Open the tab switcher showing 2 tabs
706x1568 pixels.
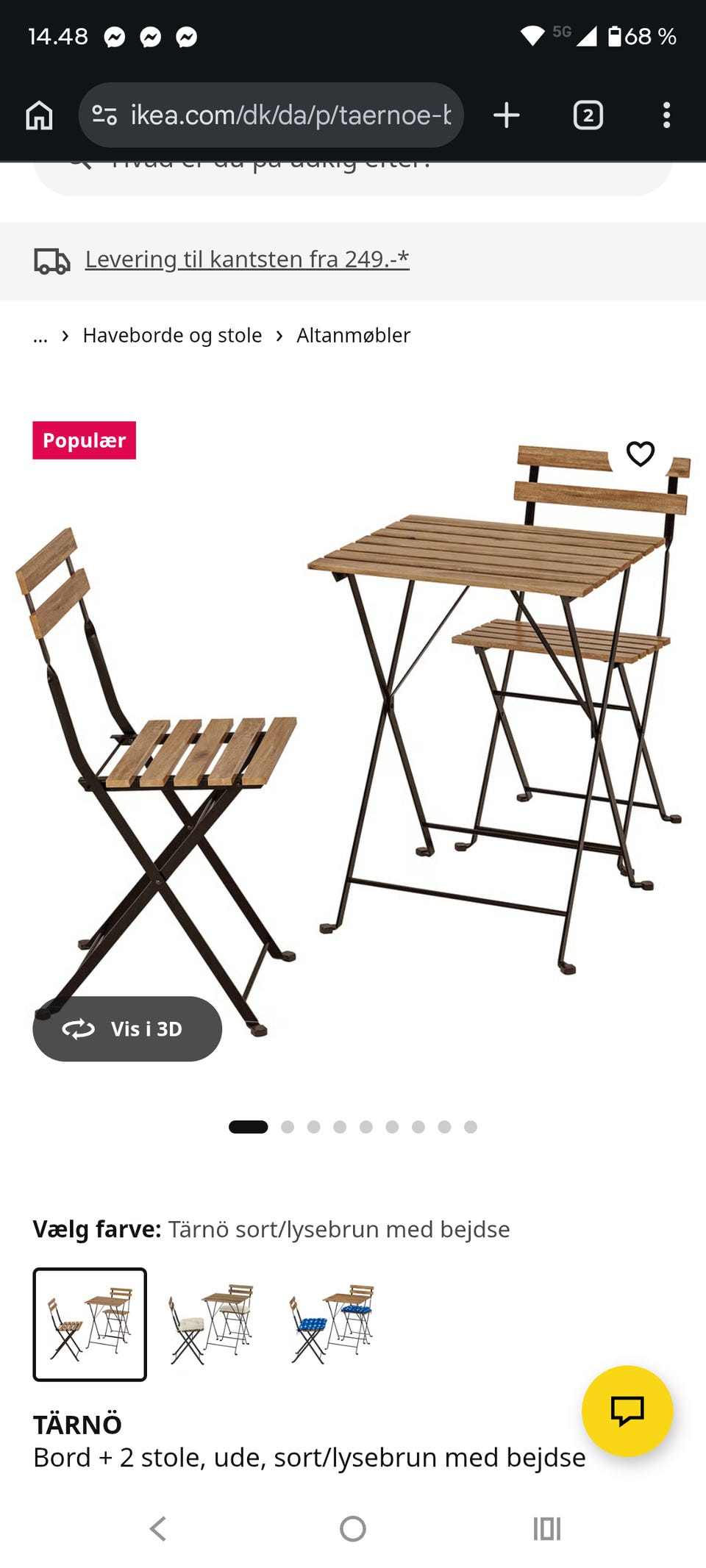(x=588, y=115)
